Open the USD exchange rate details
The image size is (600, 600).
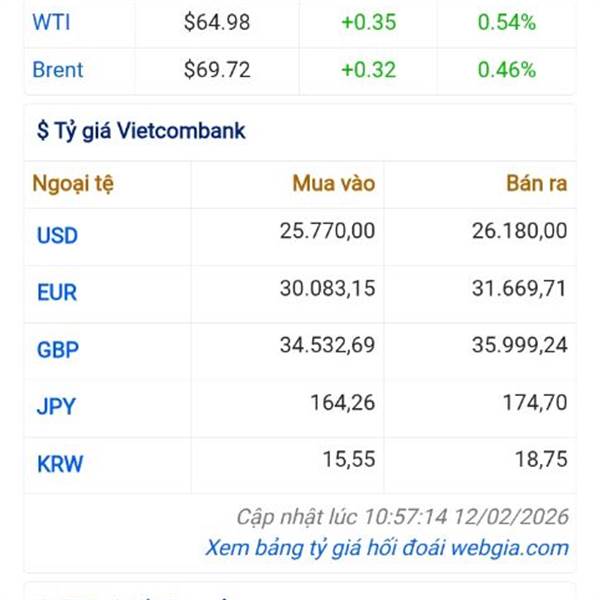coord(57,236)
